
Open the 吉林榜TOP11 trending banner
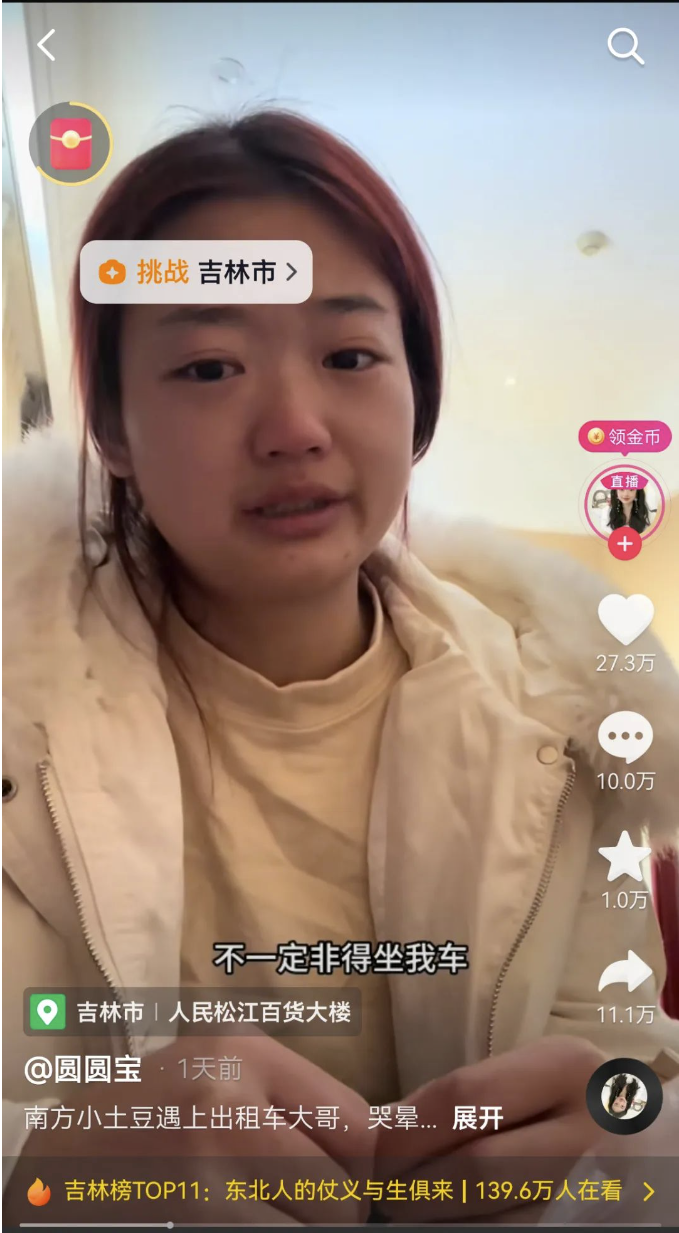pyautogui.click(x=340, y=1190)
